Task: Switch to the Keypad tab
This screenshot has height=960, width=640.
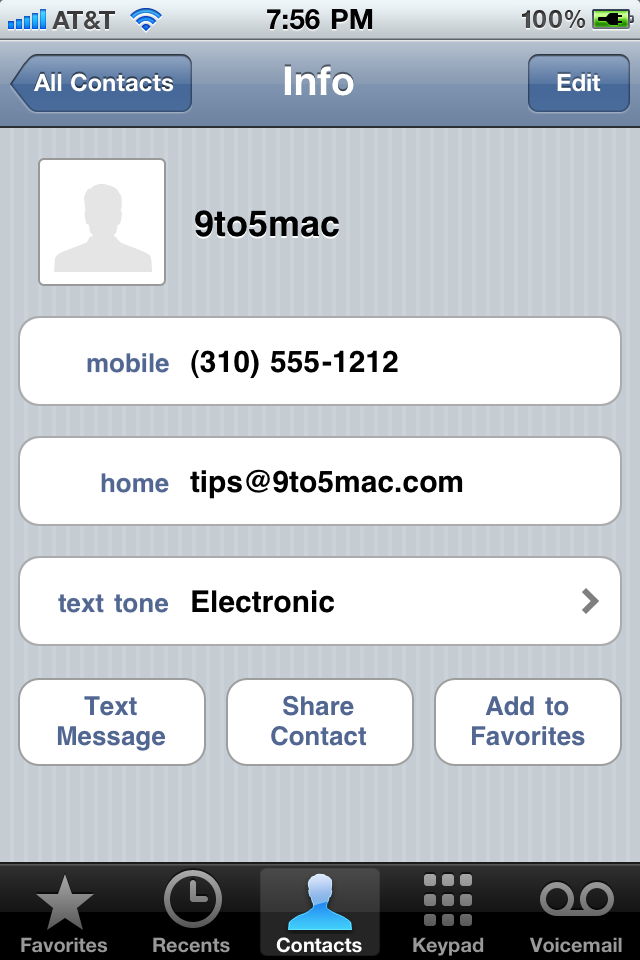Action: coord(447,914)
